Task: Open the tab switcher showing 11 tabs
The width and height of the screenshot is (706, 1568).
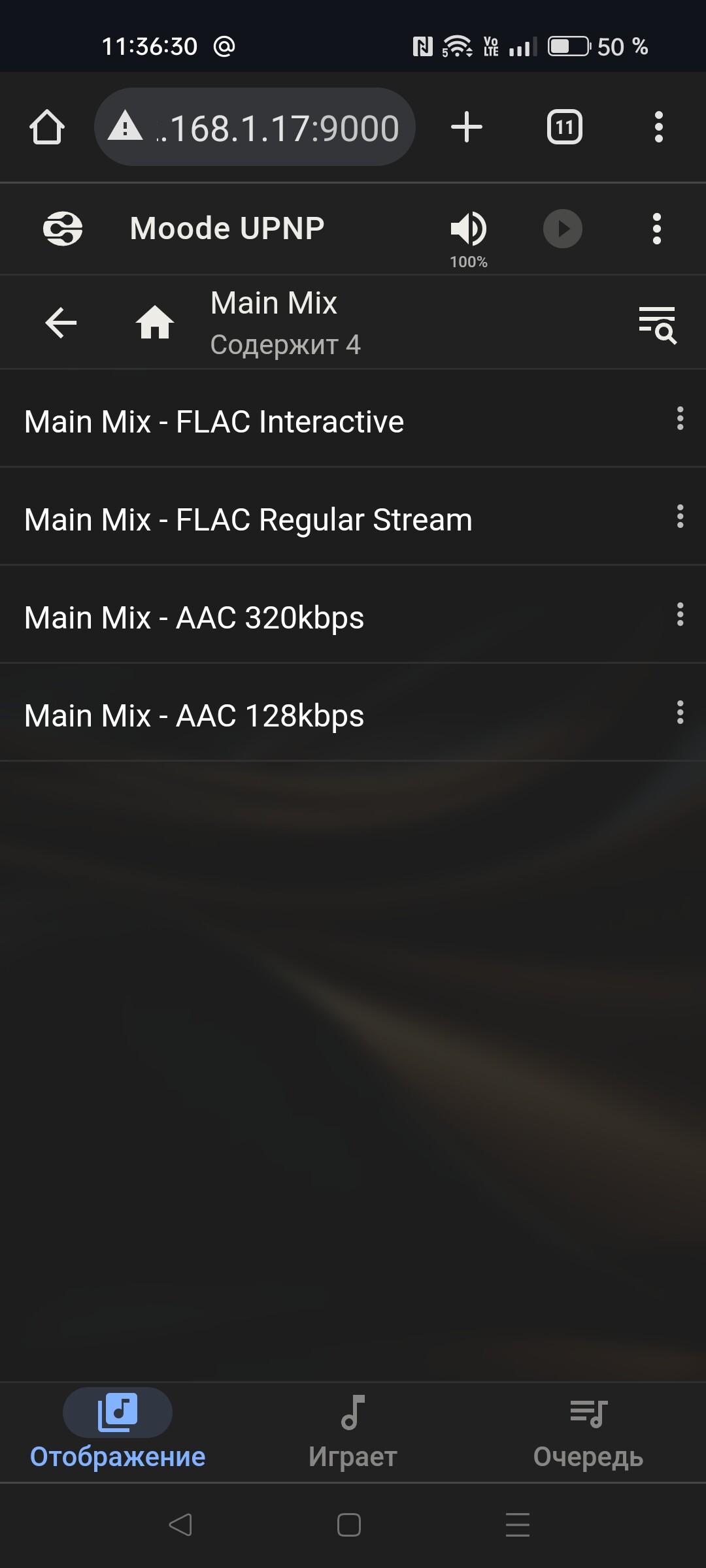Action: click(x=565, y=127)
